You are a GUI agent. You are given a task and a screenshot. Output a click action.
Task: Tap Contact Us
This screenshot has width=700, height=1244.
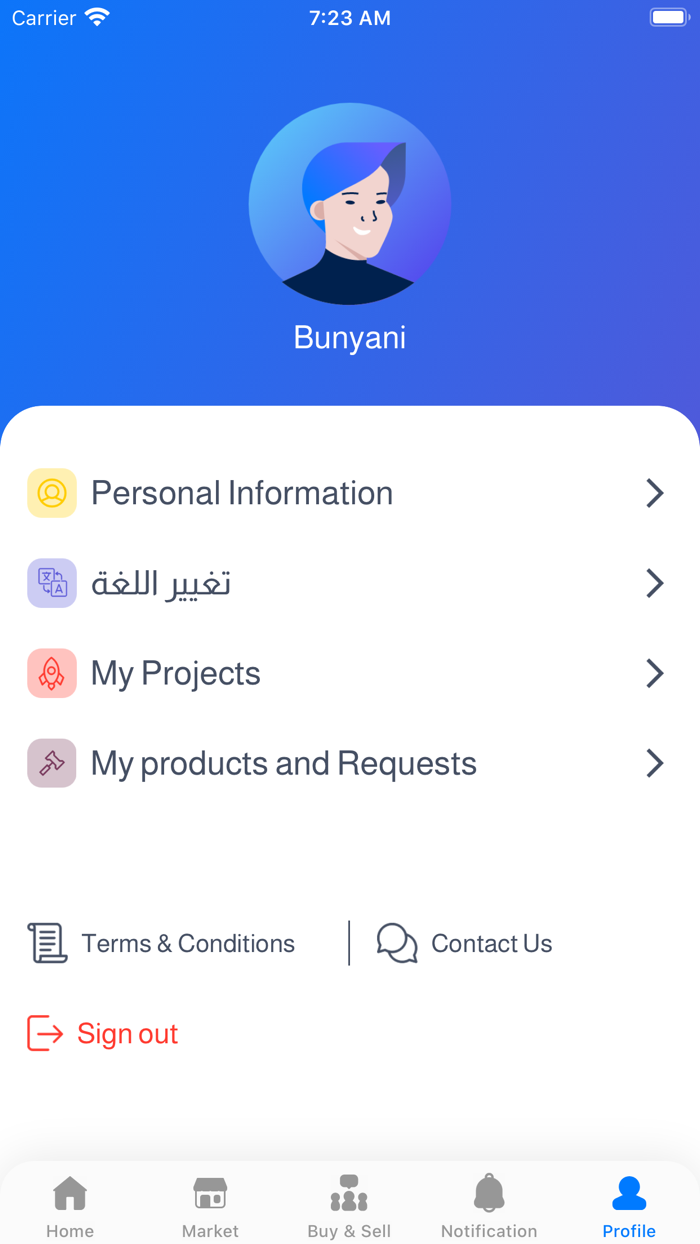tap(465, 943)
